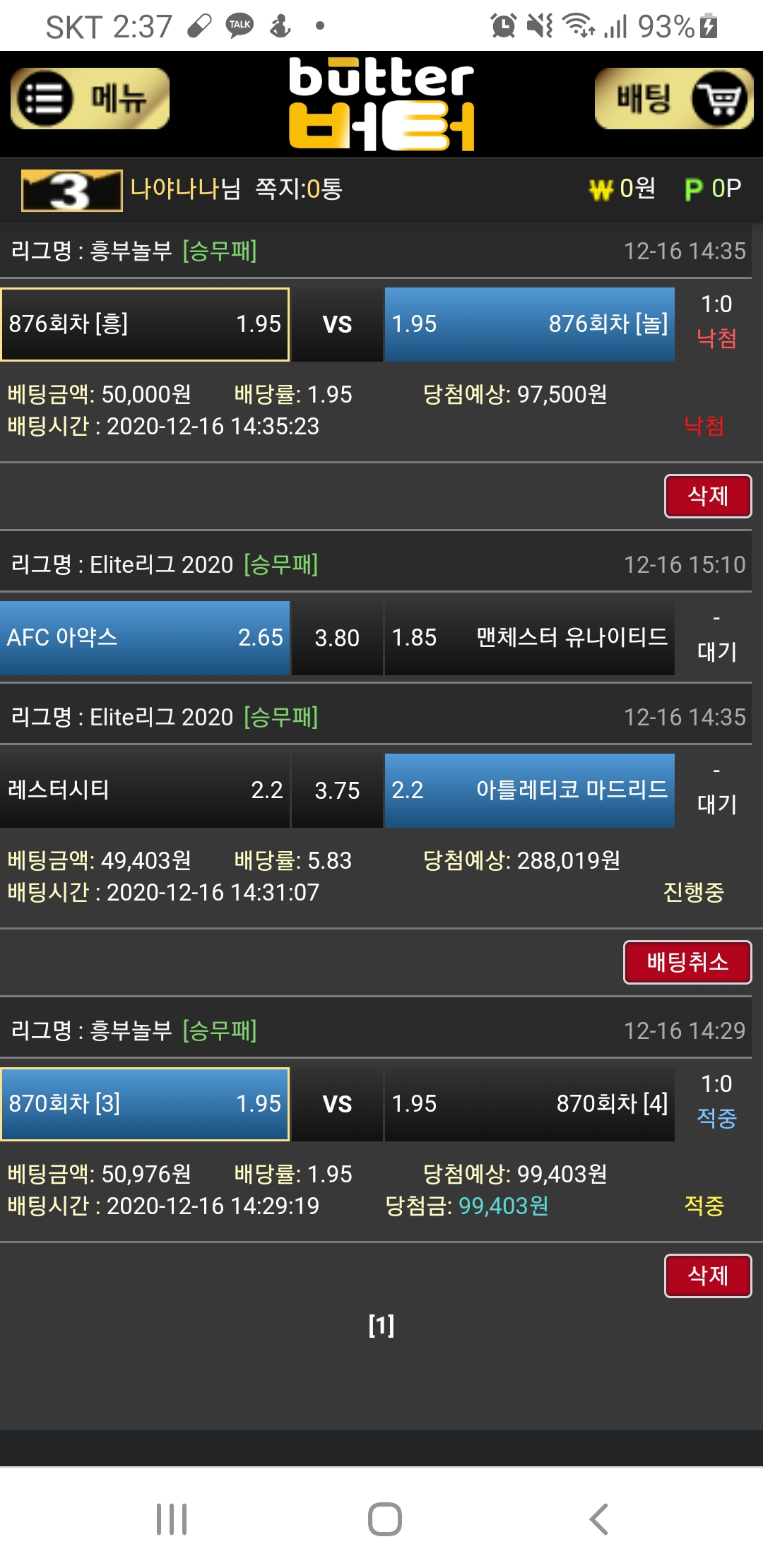Delete the 876회차 bet record

707,496
